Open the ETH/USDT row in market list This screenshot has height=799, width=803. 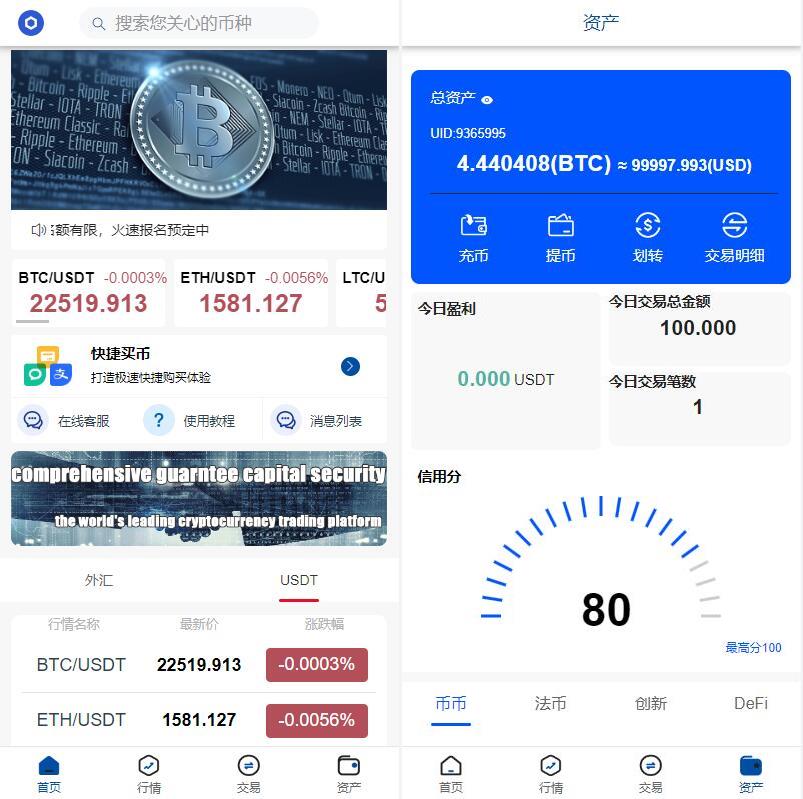[198, 720]
